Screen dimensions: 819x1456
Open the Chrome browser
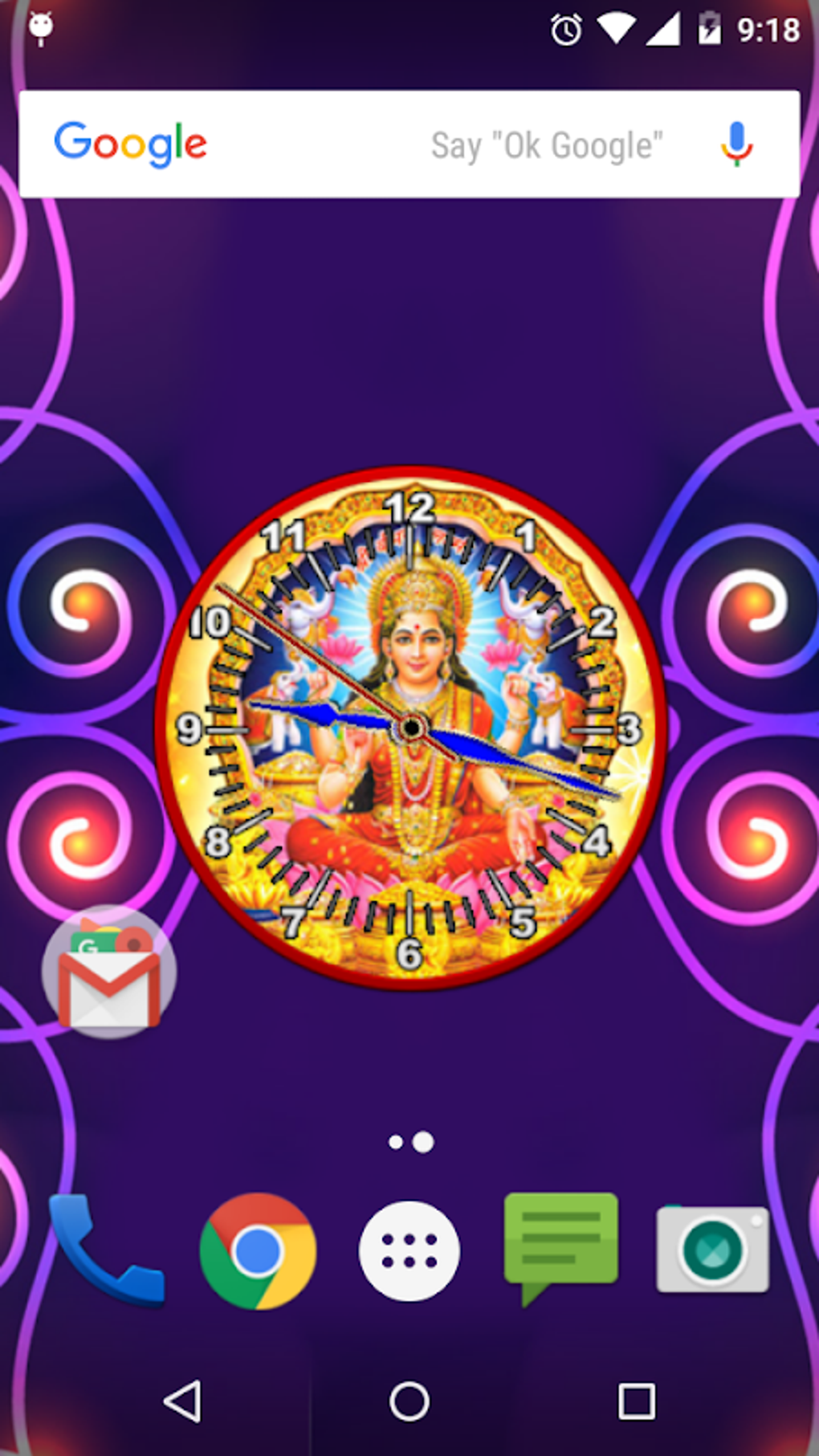tap(258, 1250)
